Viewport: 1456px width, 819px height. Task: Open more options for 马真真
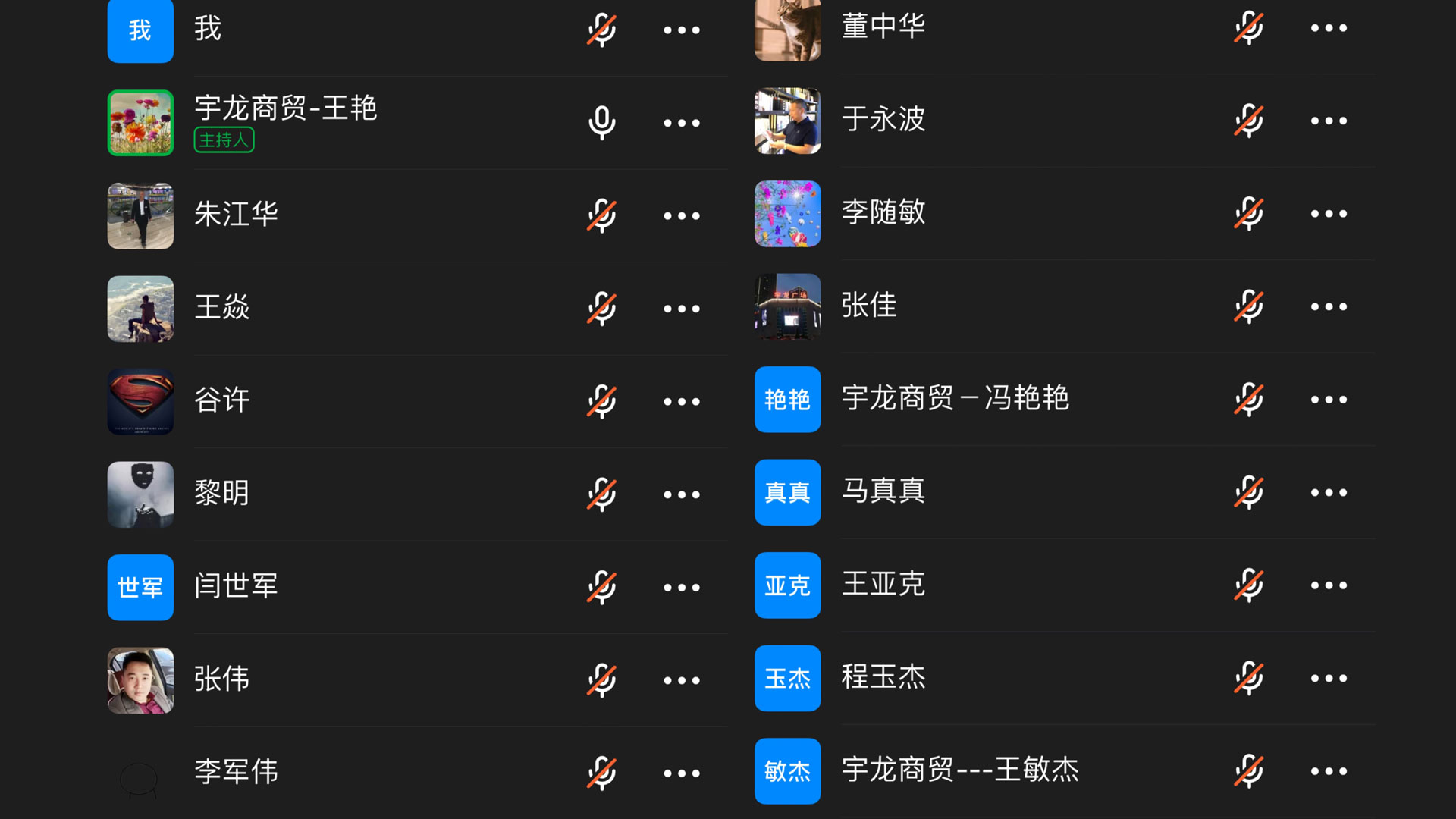(1329, 492)
